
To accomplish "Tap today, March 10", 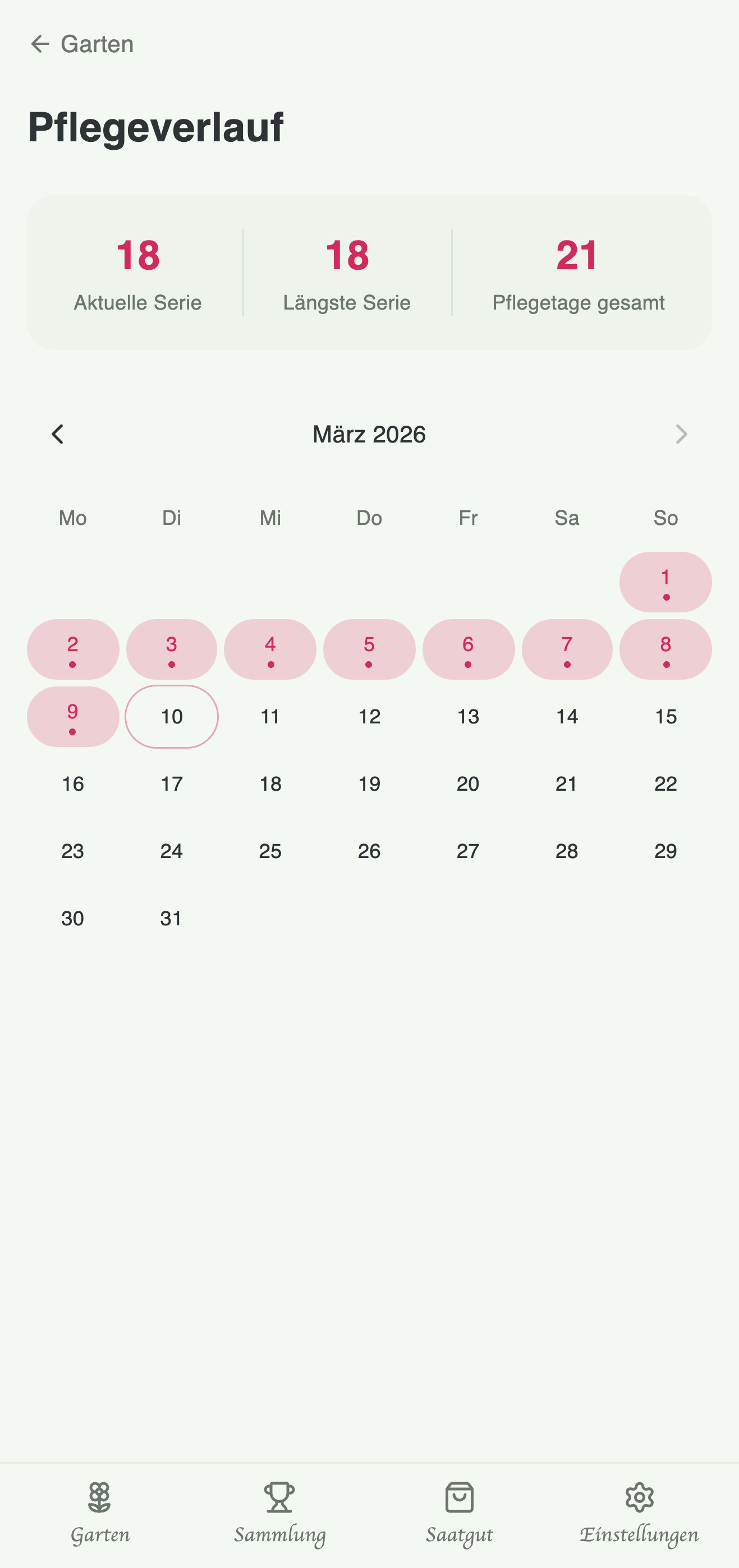I will pos(171,717).
